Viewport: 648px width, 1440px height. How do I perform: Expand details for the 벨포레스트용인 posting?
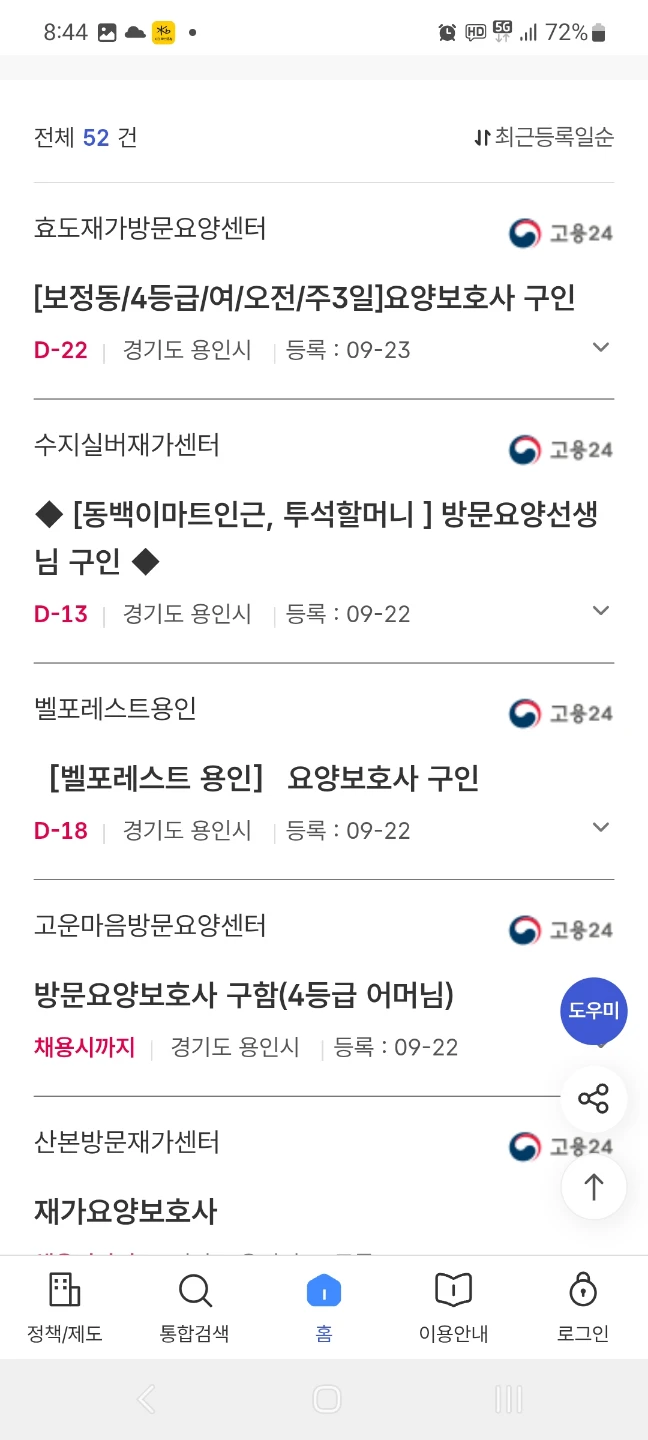click(600, 828)
